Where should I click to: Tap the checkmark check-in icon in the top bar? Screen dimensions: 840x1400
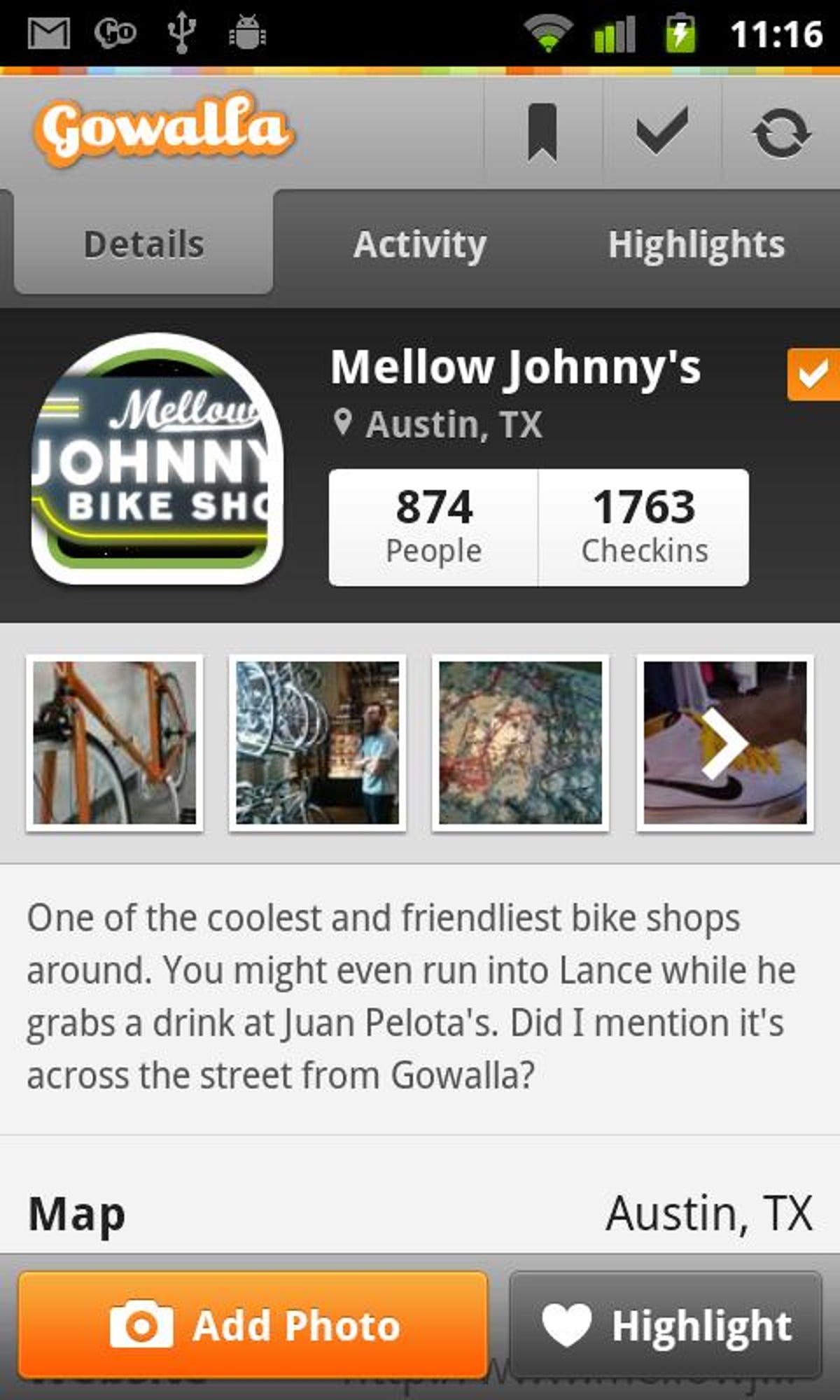coord(661,132)
